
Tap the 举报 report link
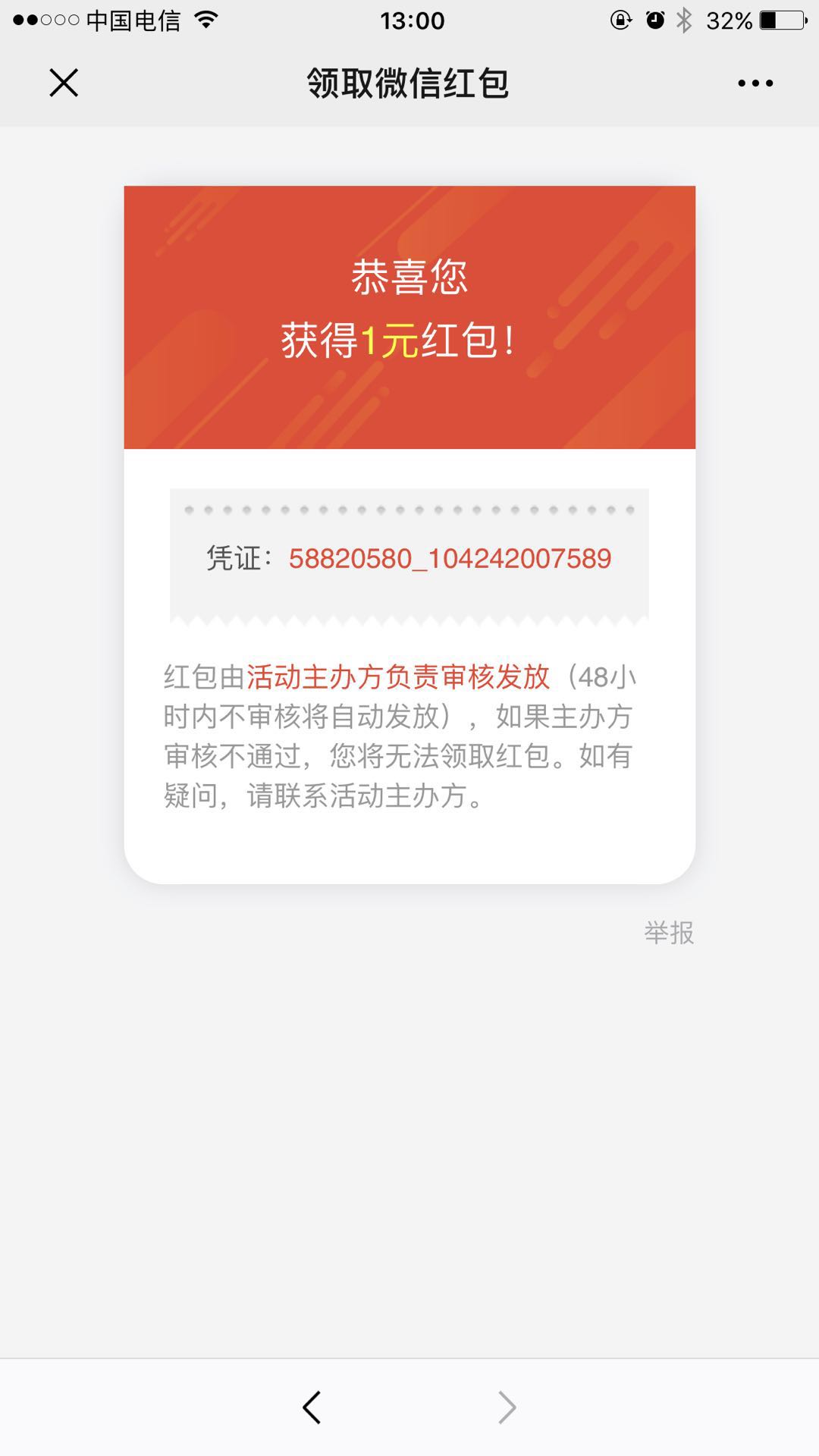[x=669, y=932]
